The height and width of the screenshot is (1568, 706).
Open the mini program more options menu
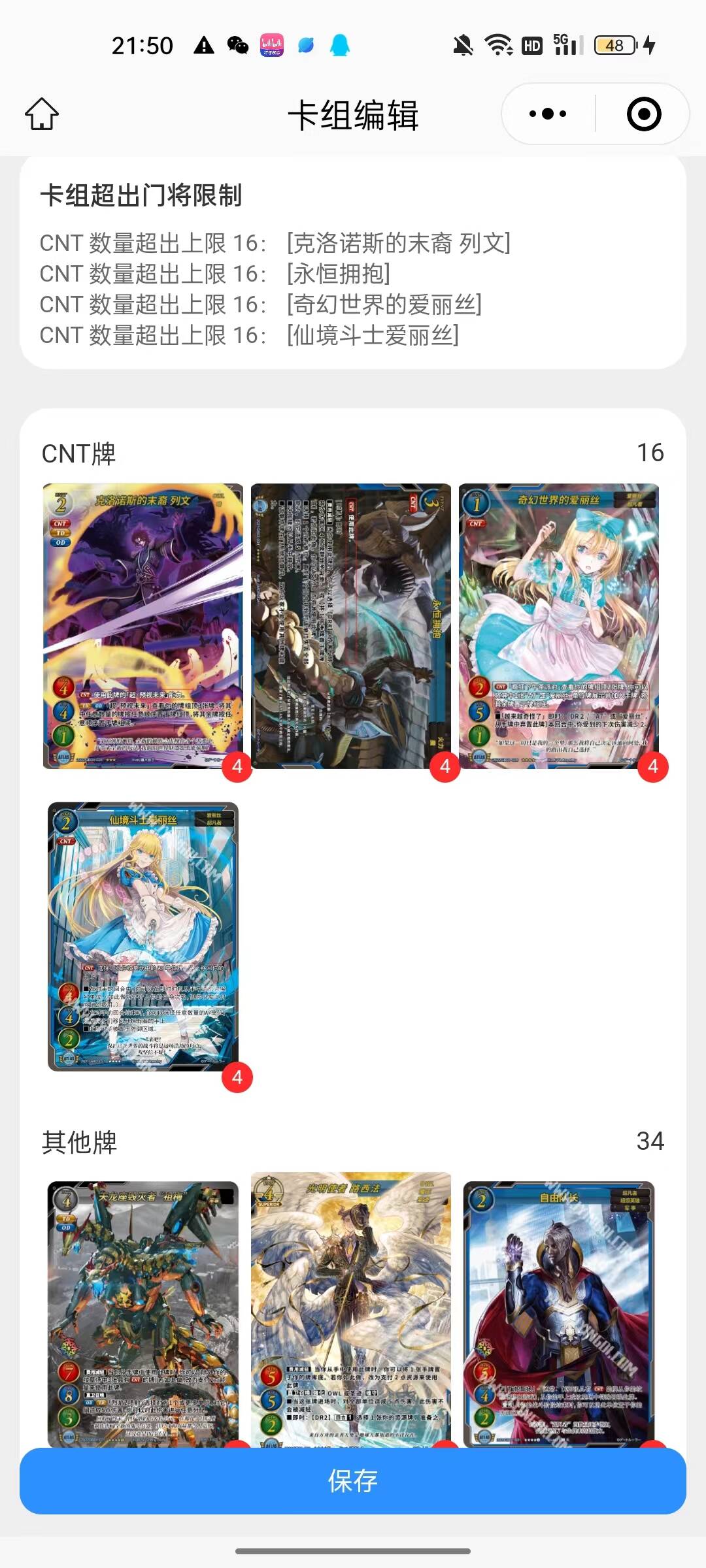pyautogui.click(x=548, y=114)
